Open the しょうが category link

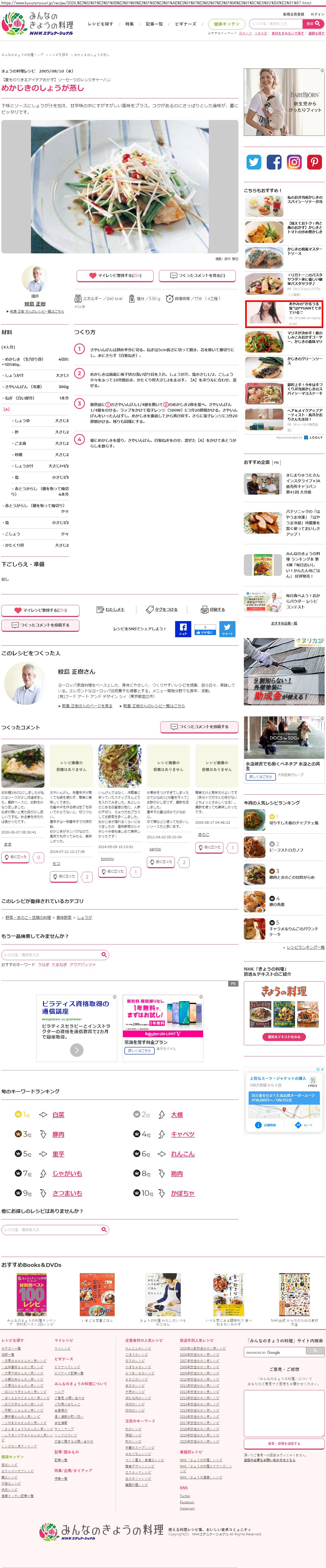(x=85, y=917)
